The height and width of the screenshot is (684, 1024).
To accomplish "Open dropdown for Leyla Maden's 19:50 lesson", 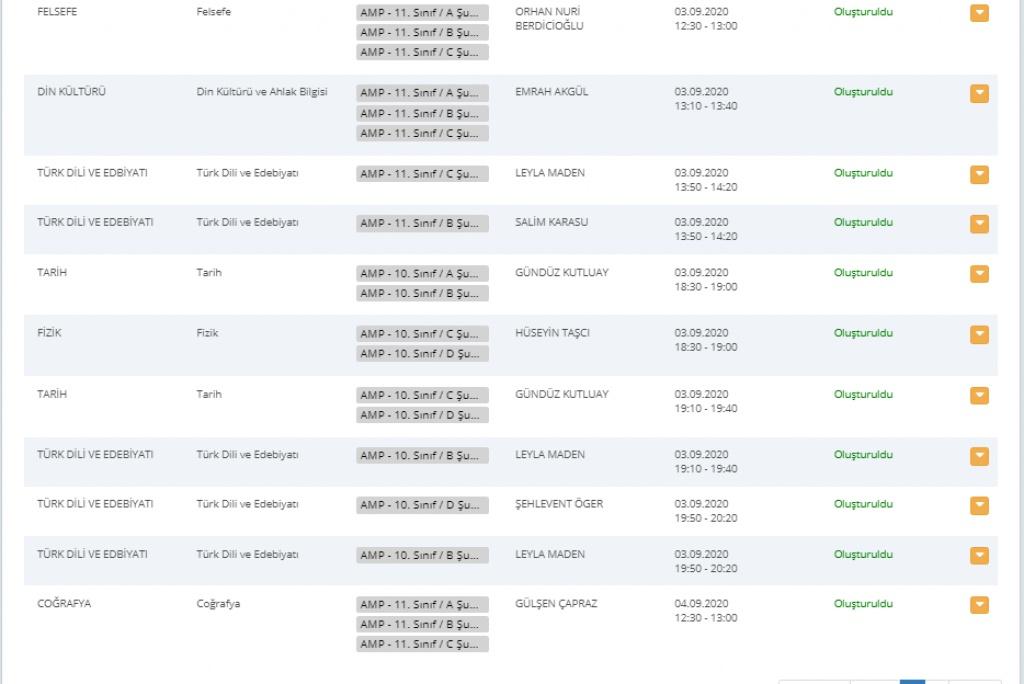I will pyautogui.click(x=979, y=556).
